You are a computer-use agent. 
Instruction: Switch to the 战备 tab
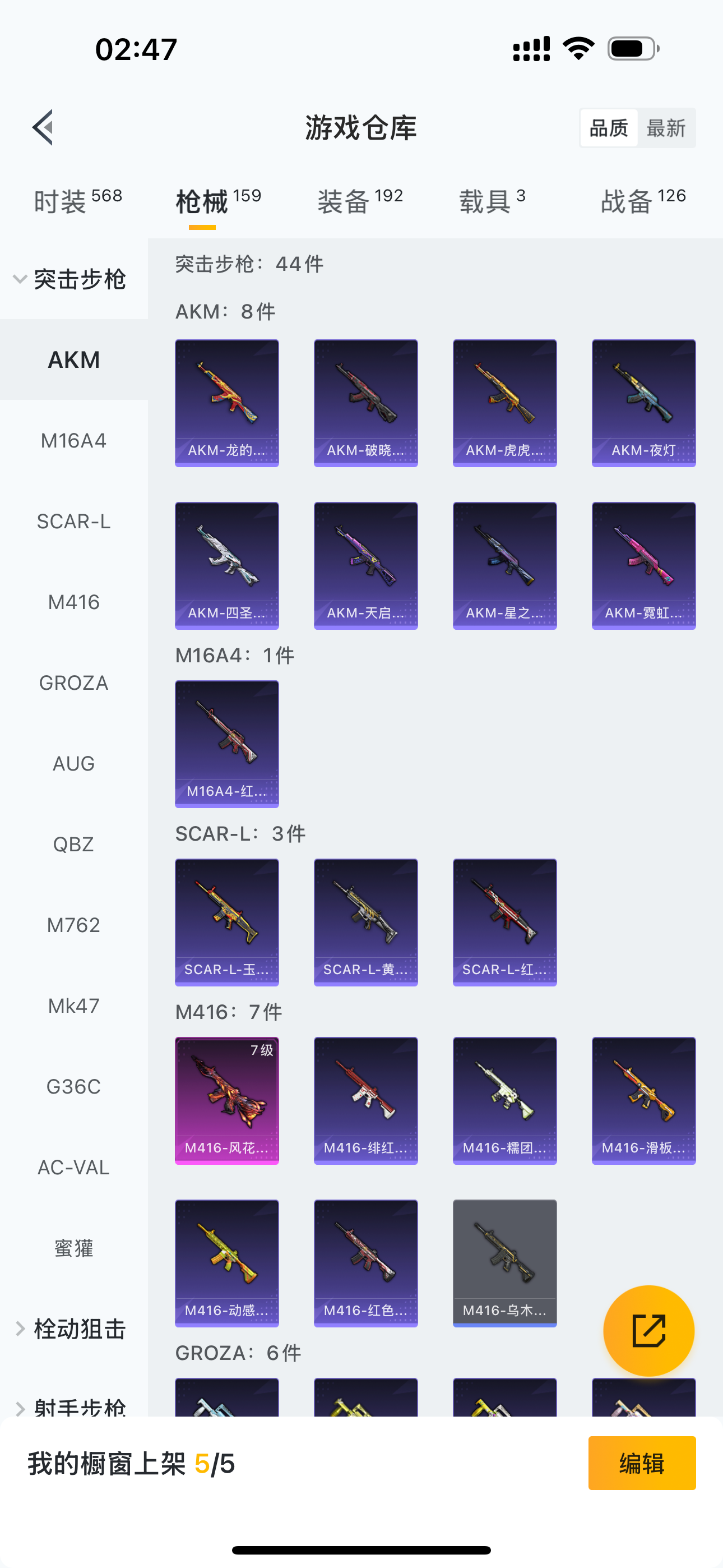click(x=643, y=201)
